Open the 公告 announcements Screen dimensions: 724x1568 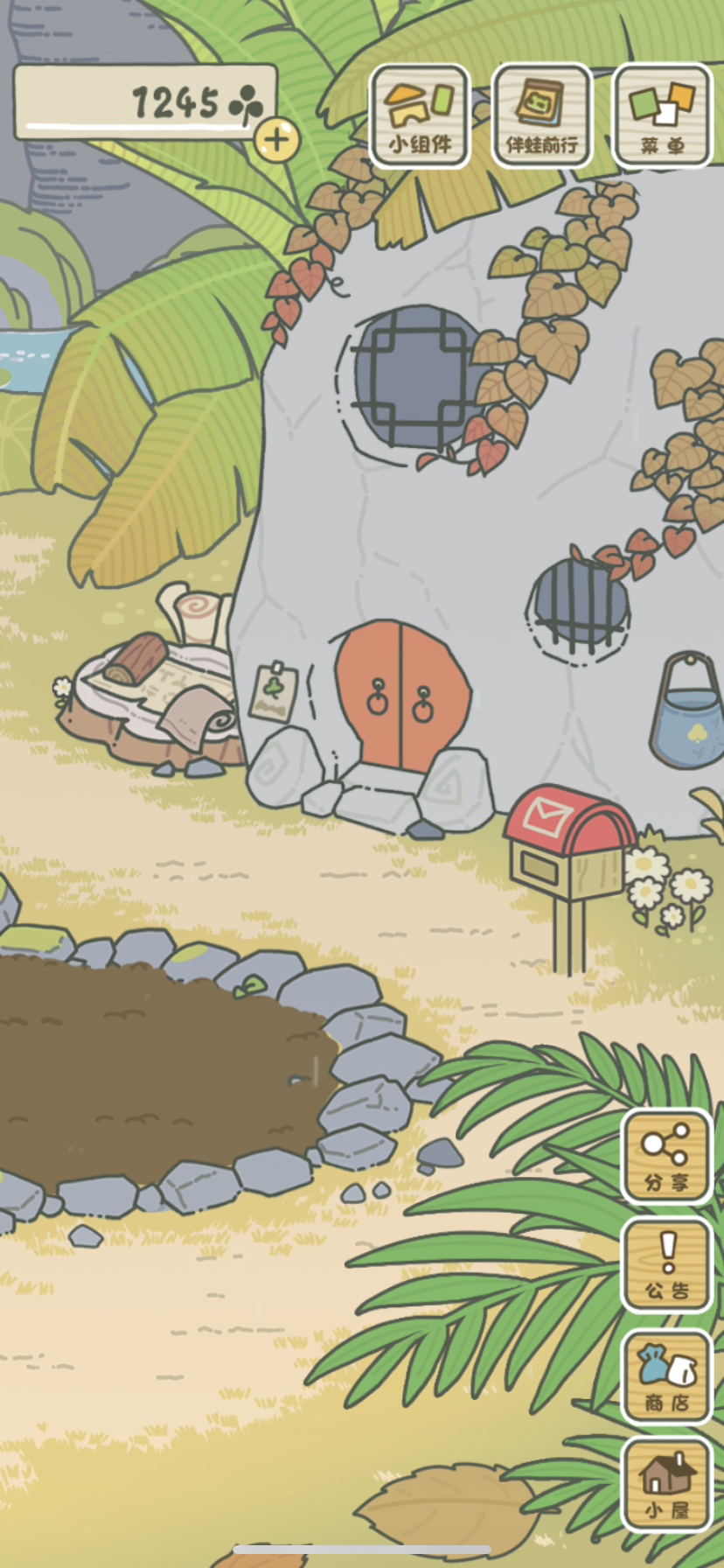pyautogui.click(x=667, y=1263)
